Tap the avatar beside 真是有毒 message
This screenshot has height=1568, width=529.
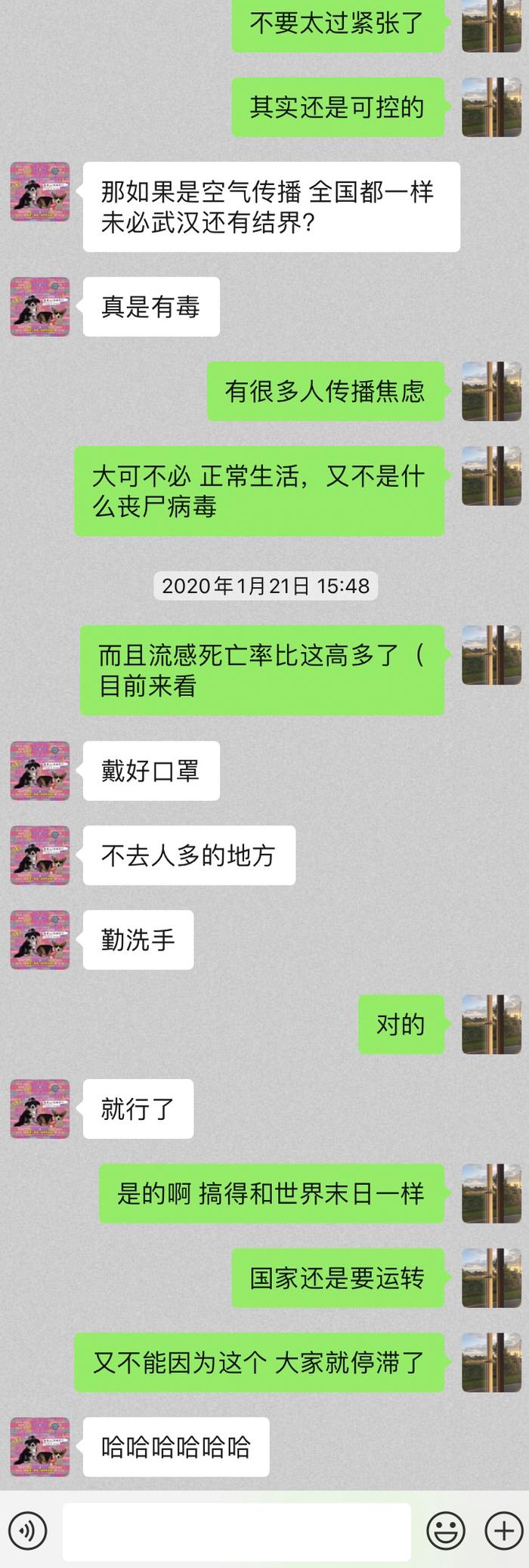tap(40, 307)
